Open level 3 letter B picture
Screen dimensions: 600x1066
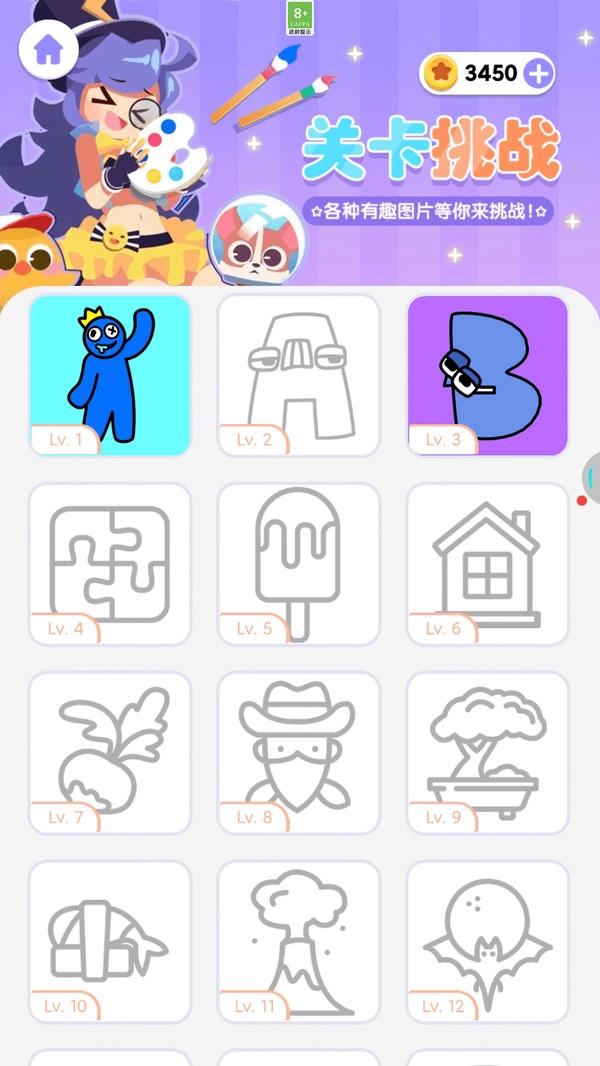click(x=488, y=375)
